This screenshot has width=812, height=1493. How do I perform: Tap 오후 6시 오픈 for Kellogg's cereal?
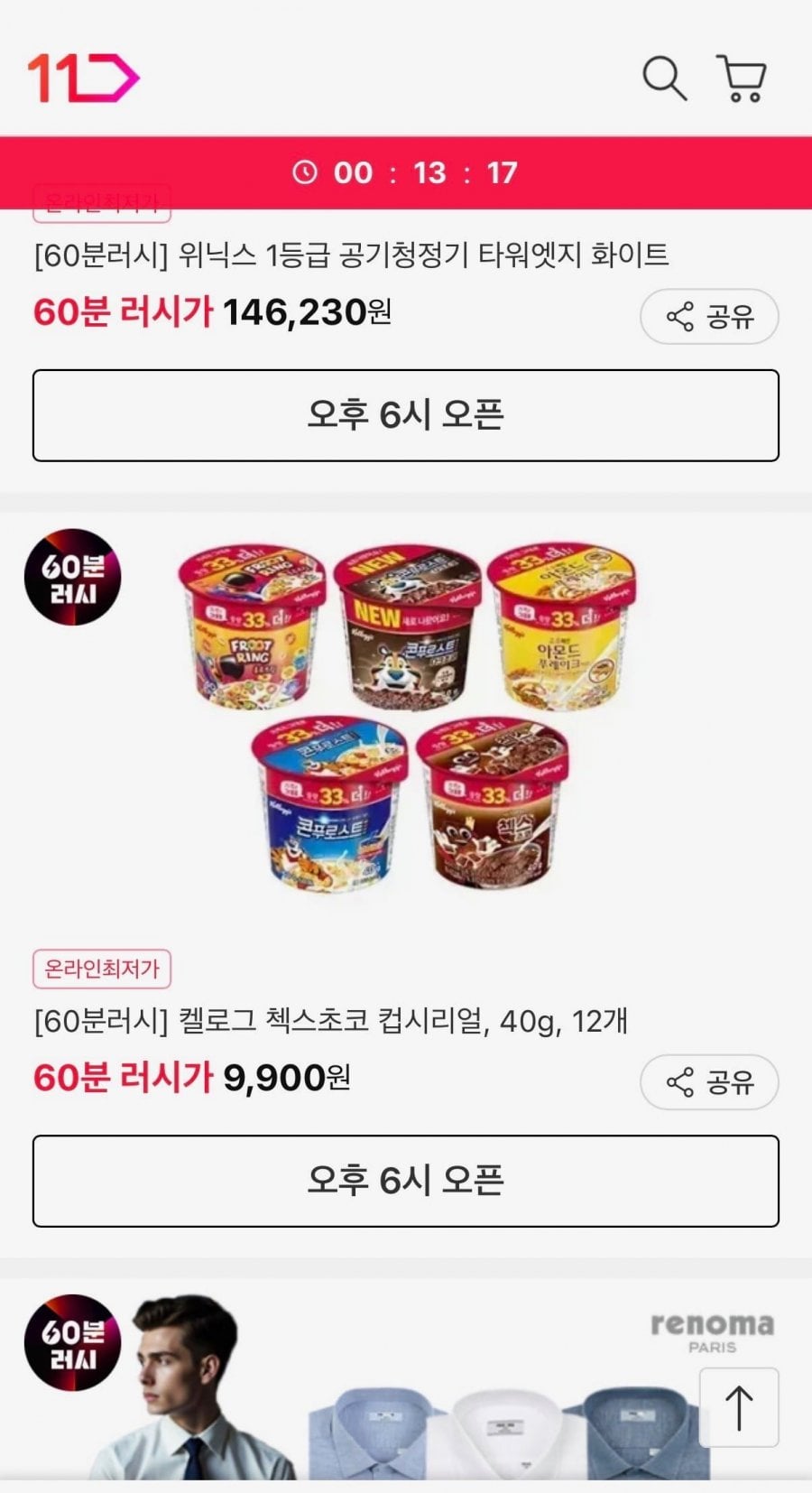click(406, 1181)
